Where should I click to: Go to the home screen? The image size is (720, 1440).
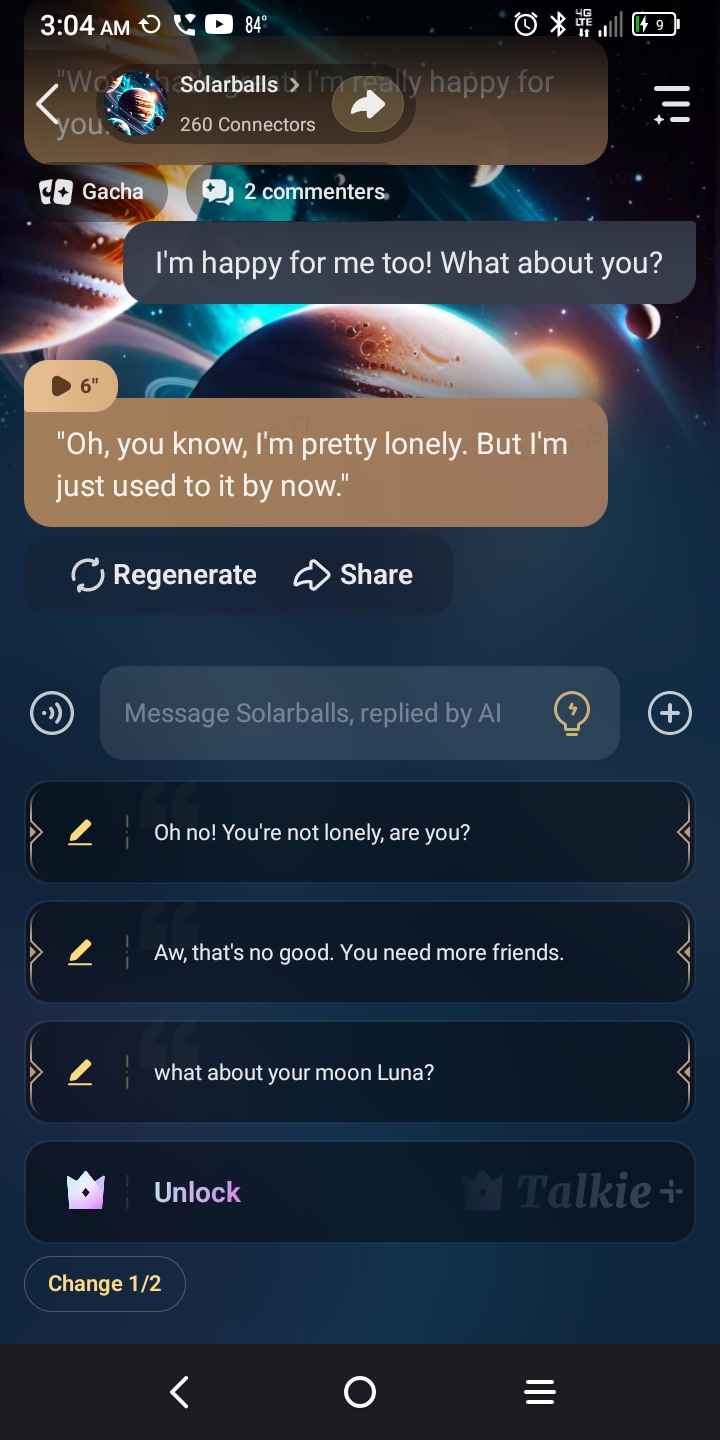click(359, 1392)
